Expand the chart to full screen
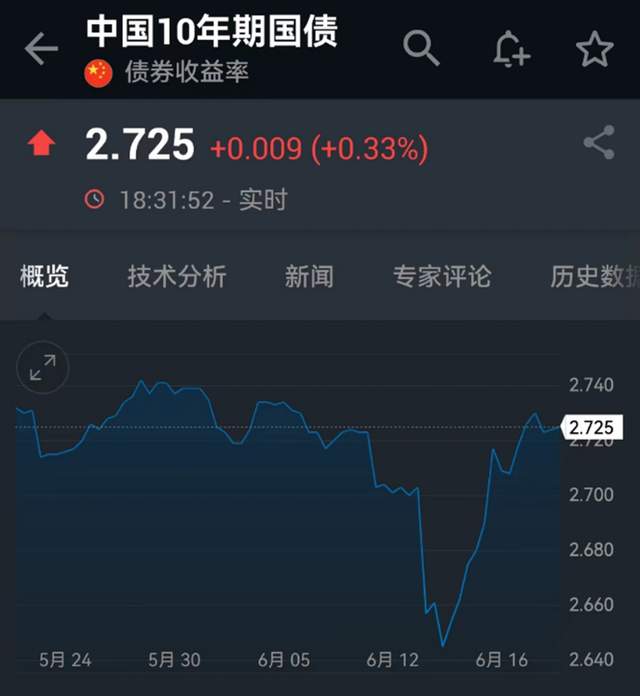Viewport: 640px width, 696px height. pyautogui.click(x=43, y=367)
